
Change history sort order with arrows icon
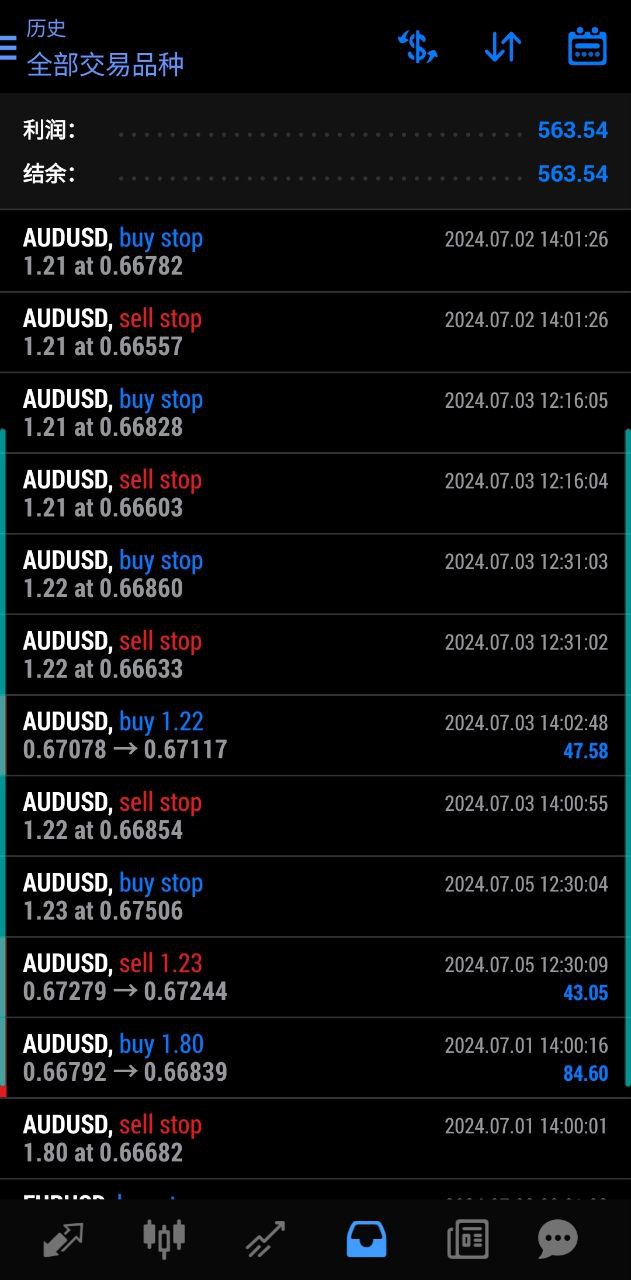point(502,46)
